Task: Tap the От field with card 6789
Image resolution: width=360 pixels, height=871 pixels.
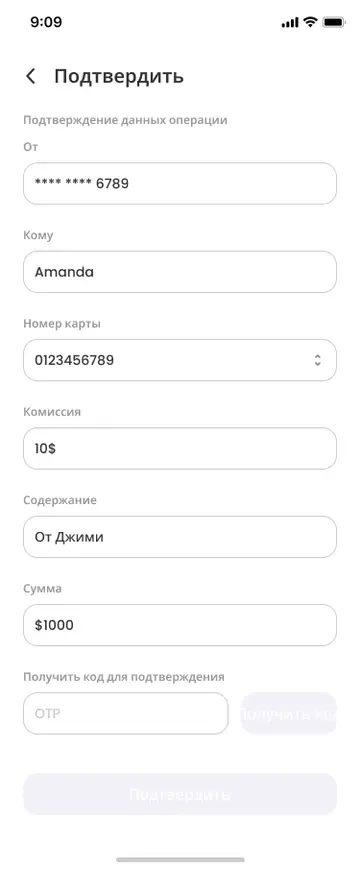Action: (180, 183)
